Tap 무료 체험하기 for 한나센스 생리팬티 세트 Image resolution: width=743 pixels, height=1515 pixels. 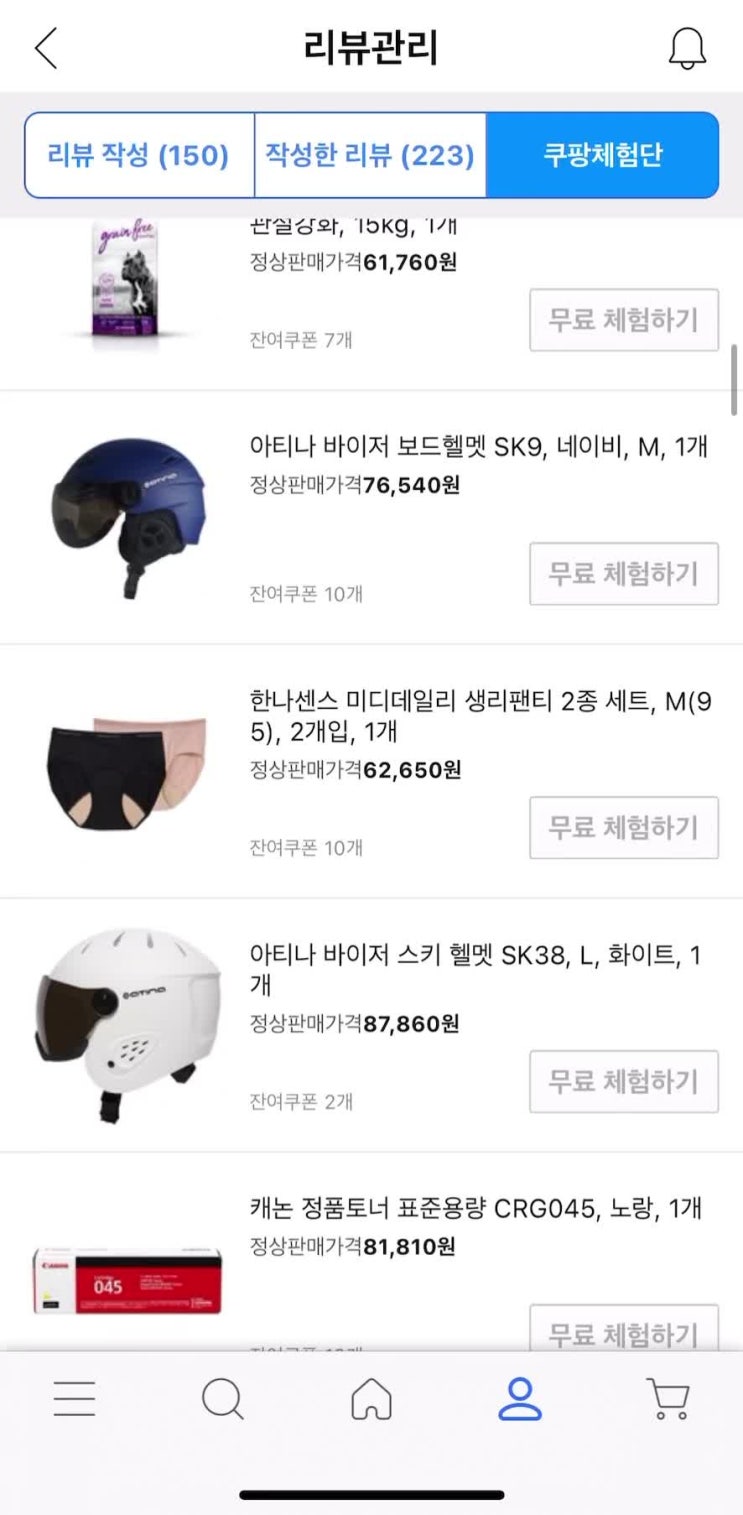point(623,828)
